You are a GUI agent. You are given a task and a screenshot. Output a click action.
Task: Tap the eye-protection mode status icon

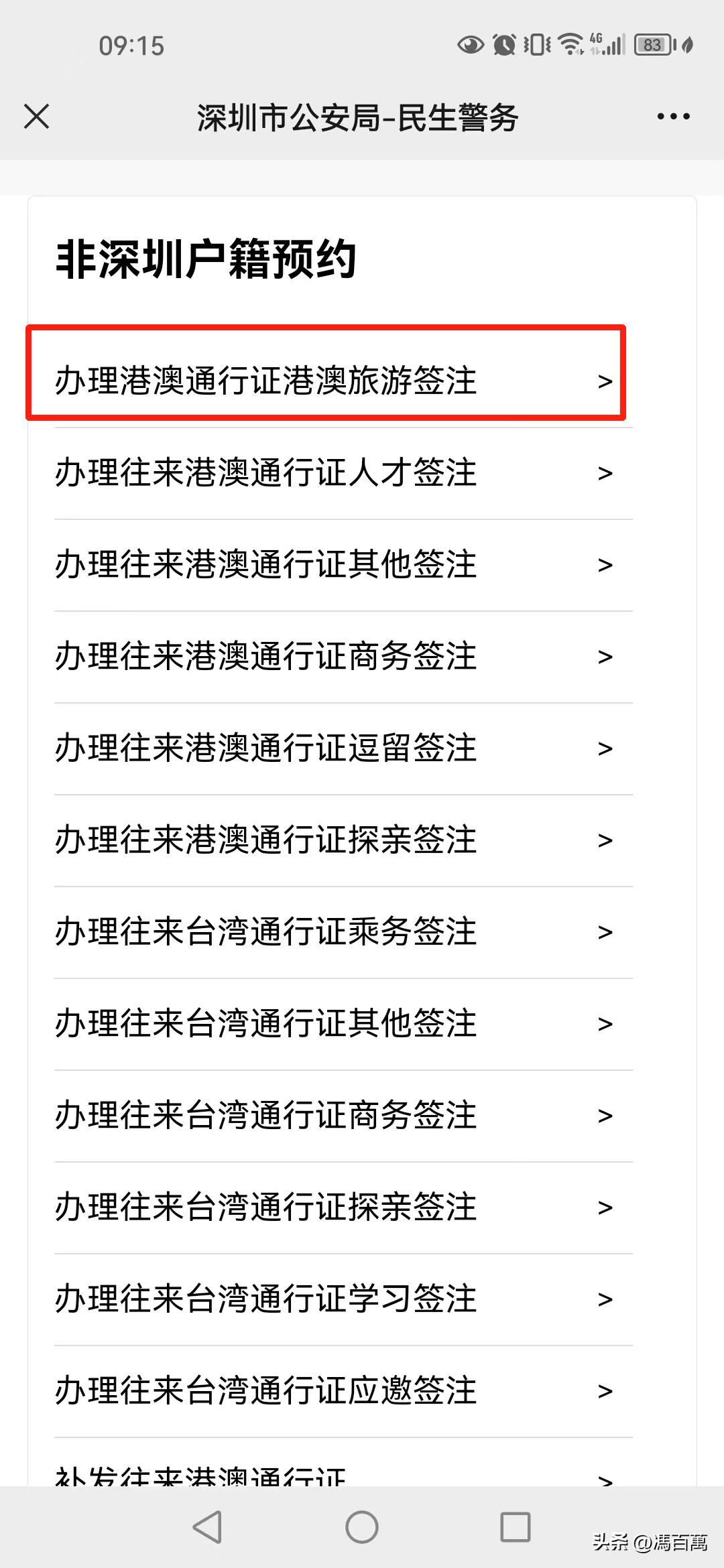(471, 44)
